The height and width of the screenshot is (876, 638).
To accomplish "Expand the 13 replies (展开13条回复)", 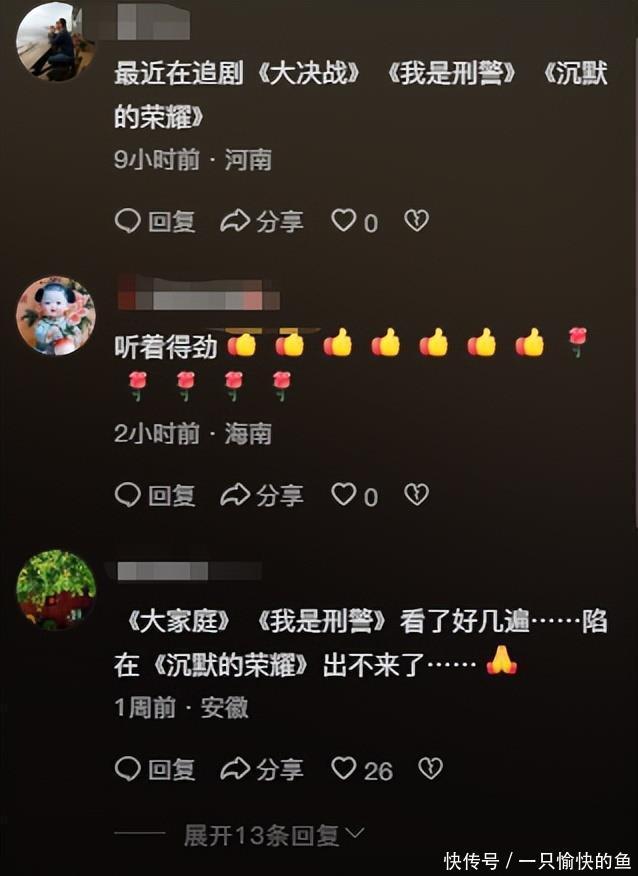I will pos(274,834).
